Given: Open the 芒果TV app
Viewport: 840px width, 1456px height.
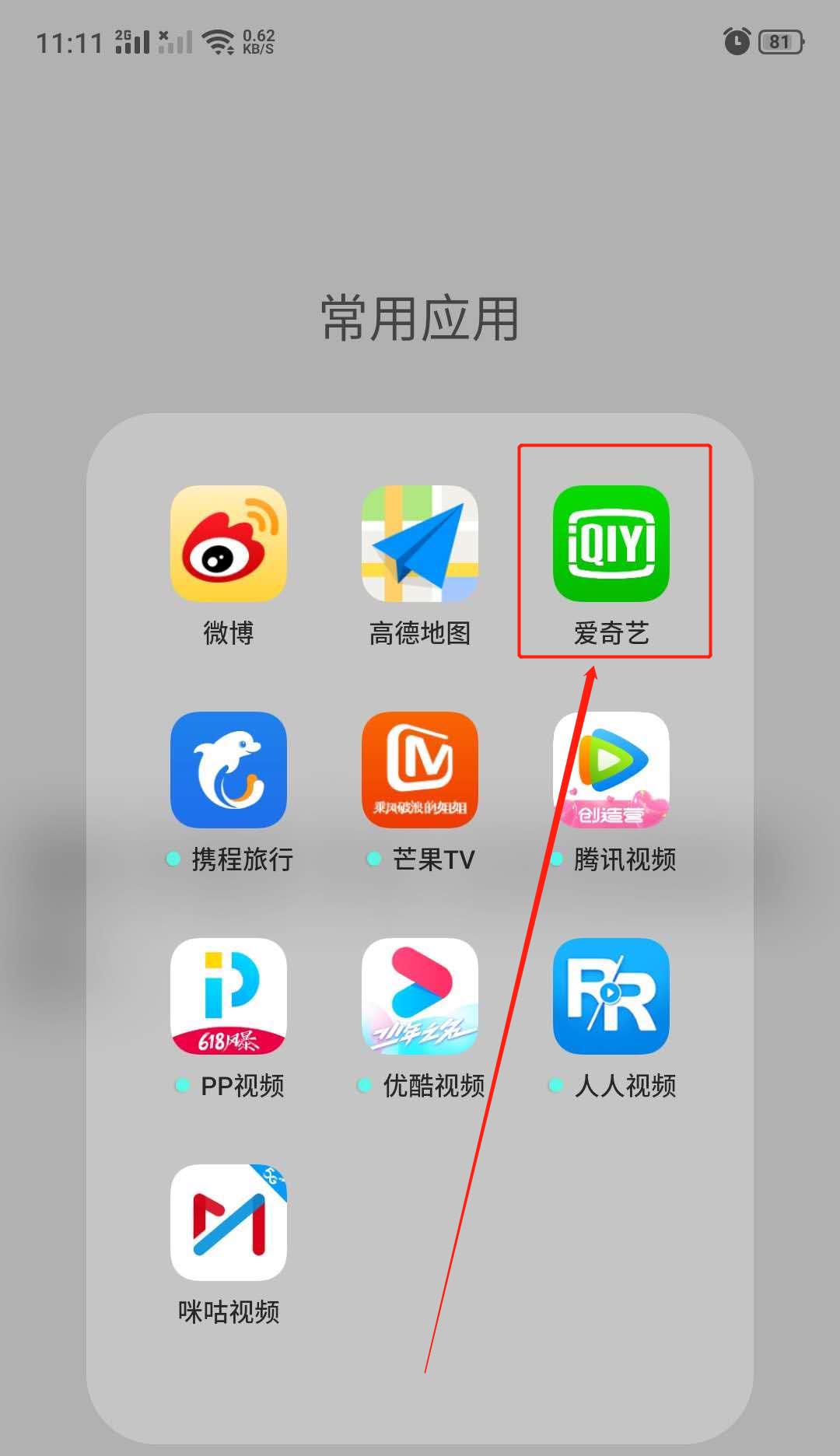Looking at the screenshot, I should point(419,770).
